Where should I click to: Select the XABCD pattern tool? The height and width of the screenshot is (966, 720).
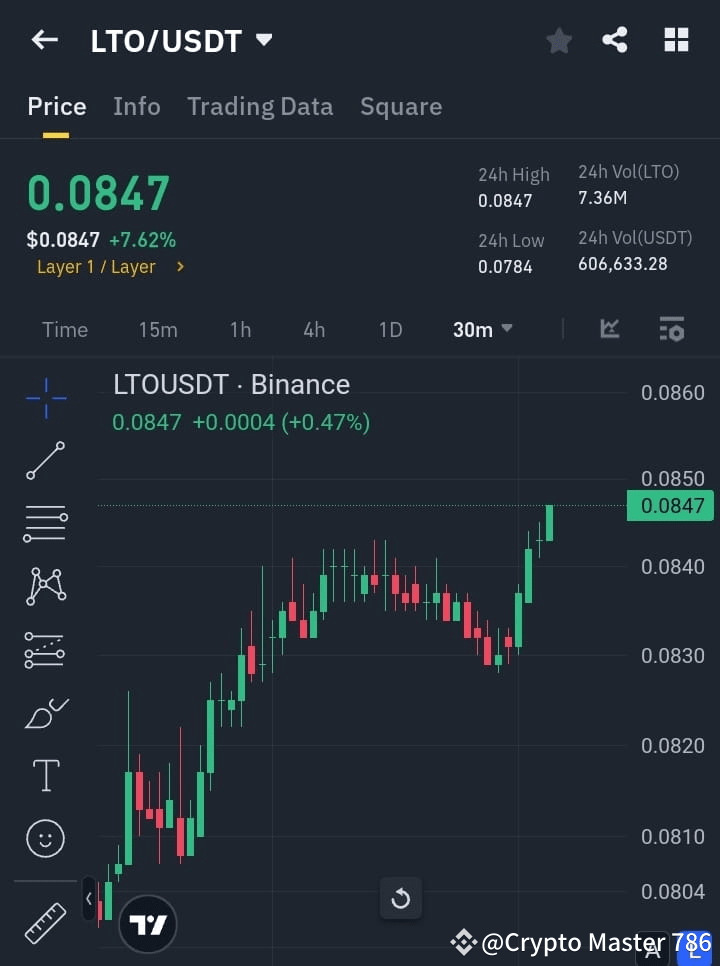pos(45,587)
